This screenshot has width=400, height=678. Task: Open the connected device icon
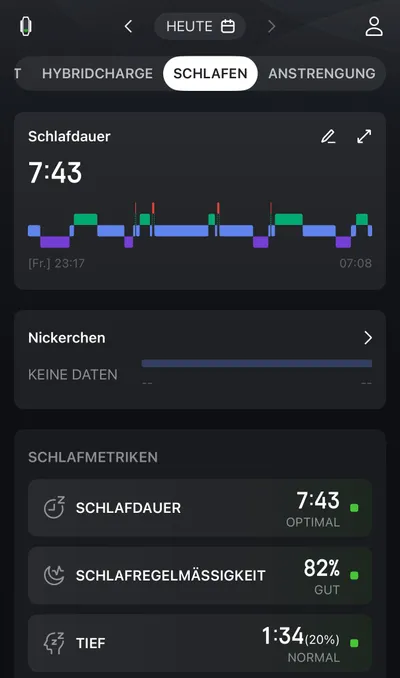click(x=26, y=26)
